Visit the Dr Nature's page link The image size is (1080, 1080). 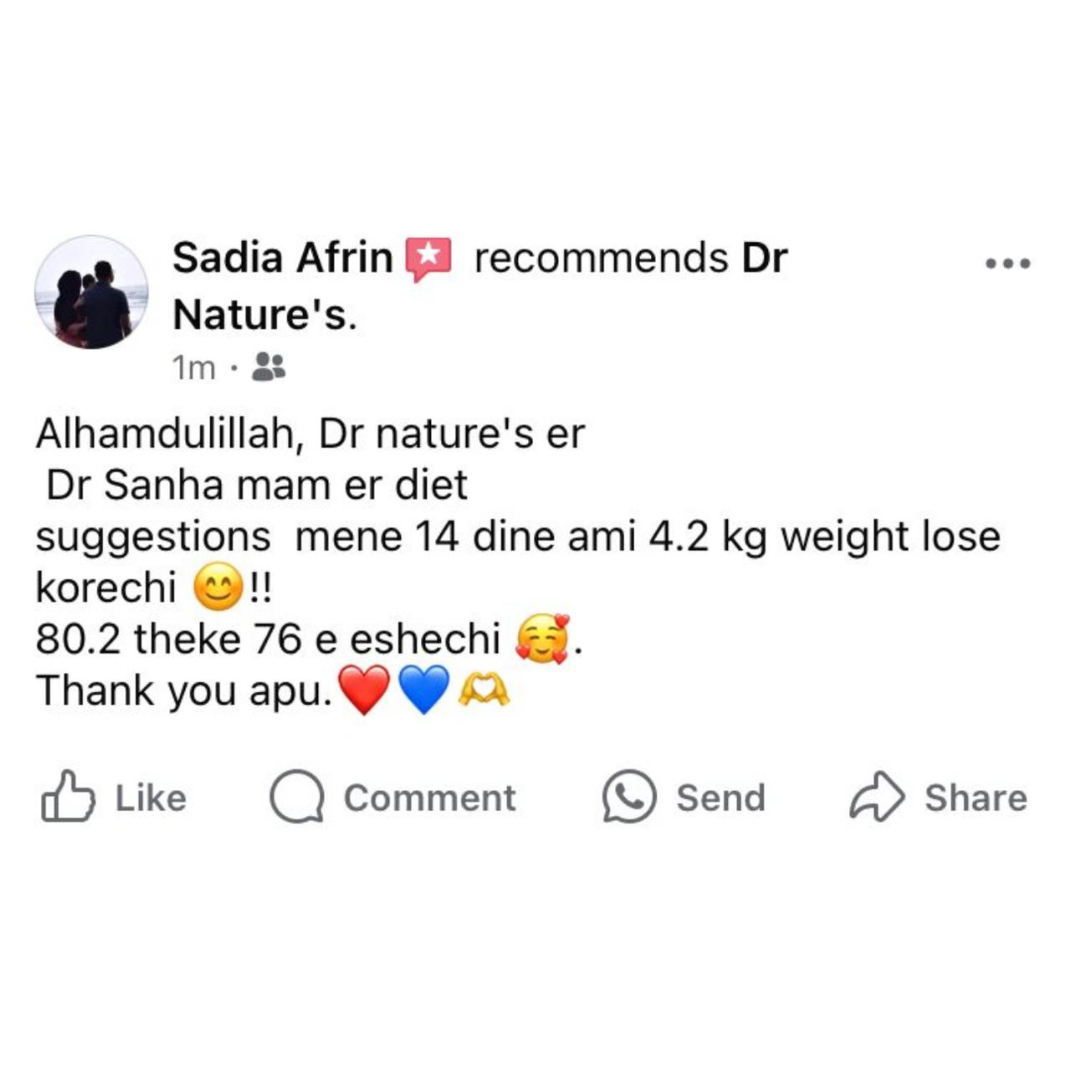pyautogui.click(x=264, y=316)
